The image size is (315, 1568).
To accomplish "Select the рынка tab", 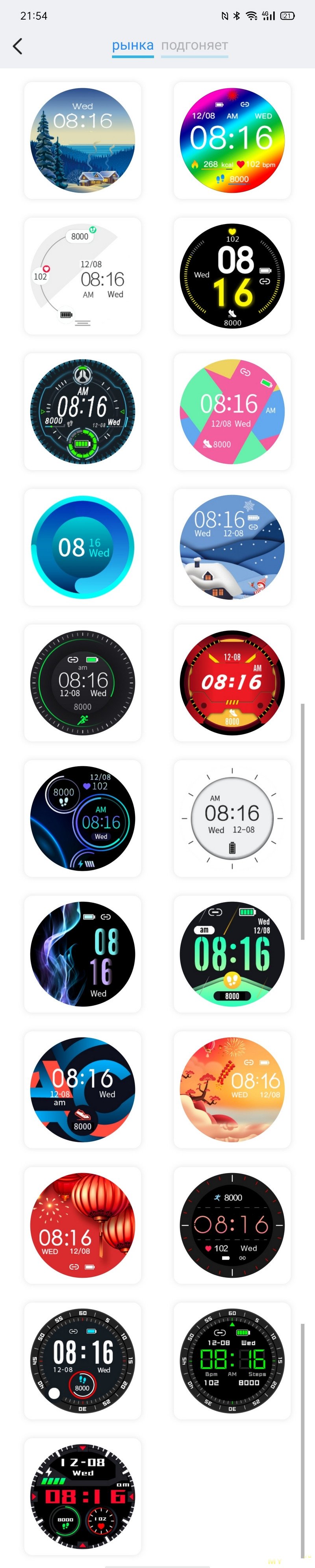I will [133, 46].
